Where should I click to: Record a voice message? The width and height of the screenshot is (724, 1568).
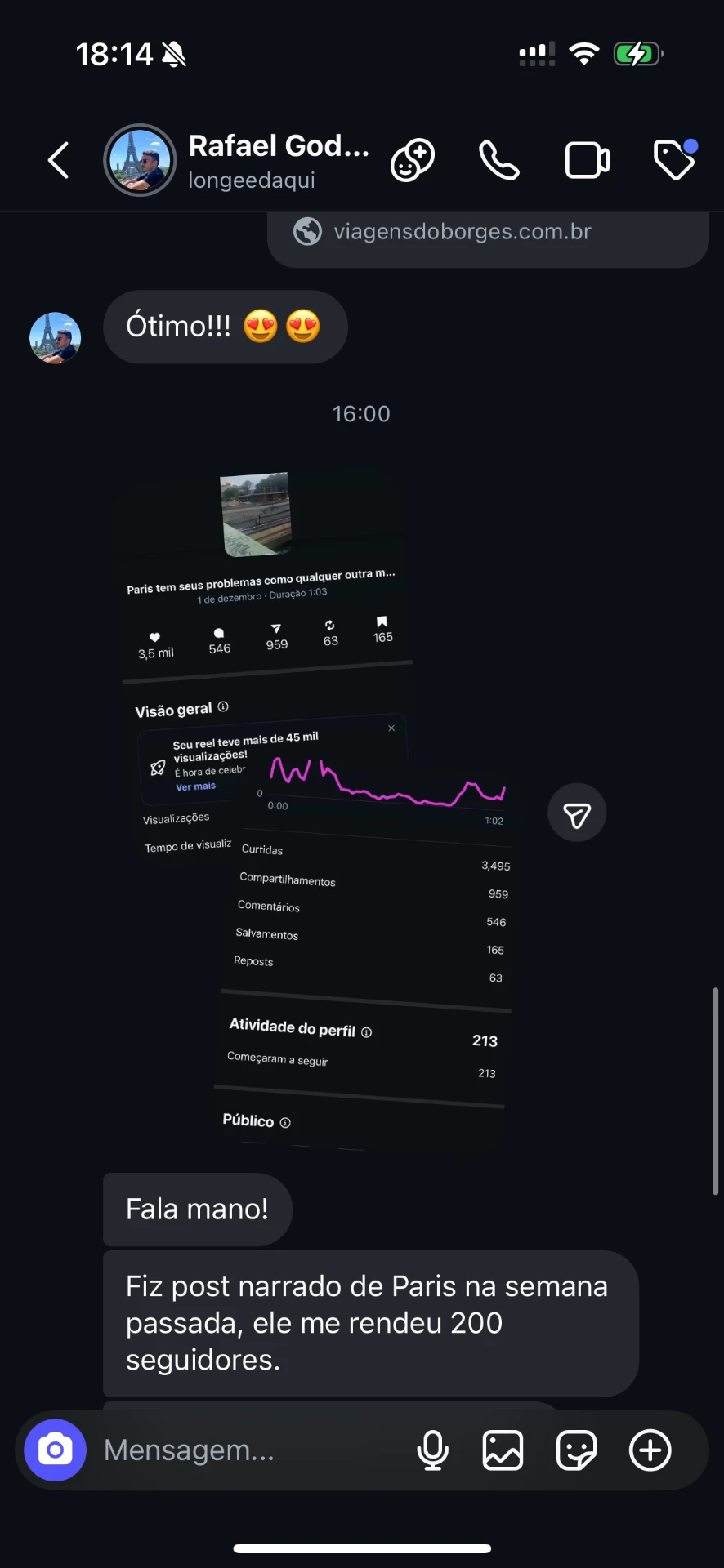click(432, 1450)
